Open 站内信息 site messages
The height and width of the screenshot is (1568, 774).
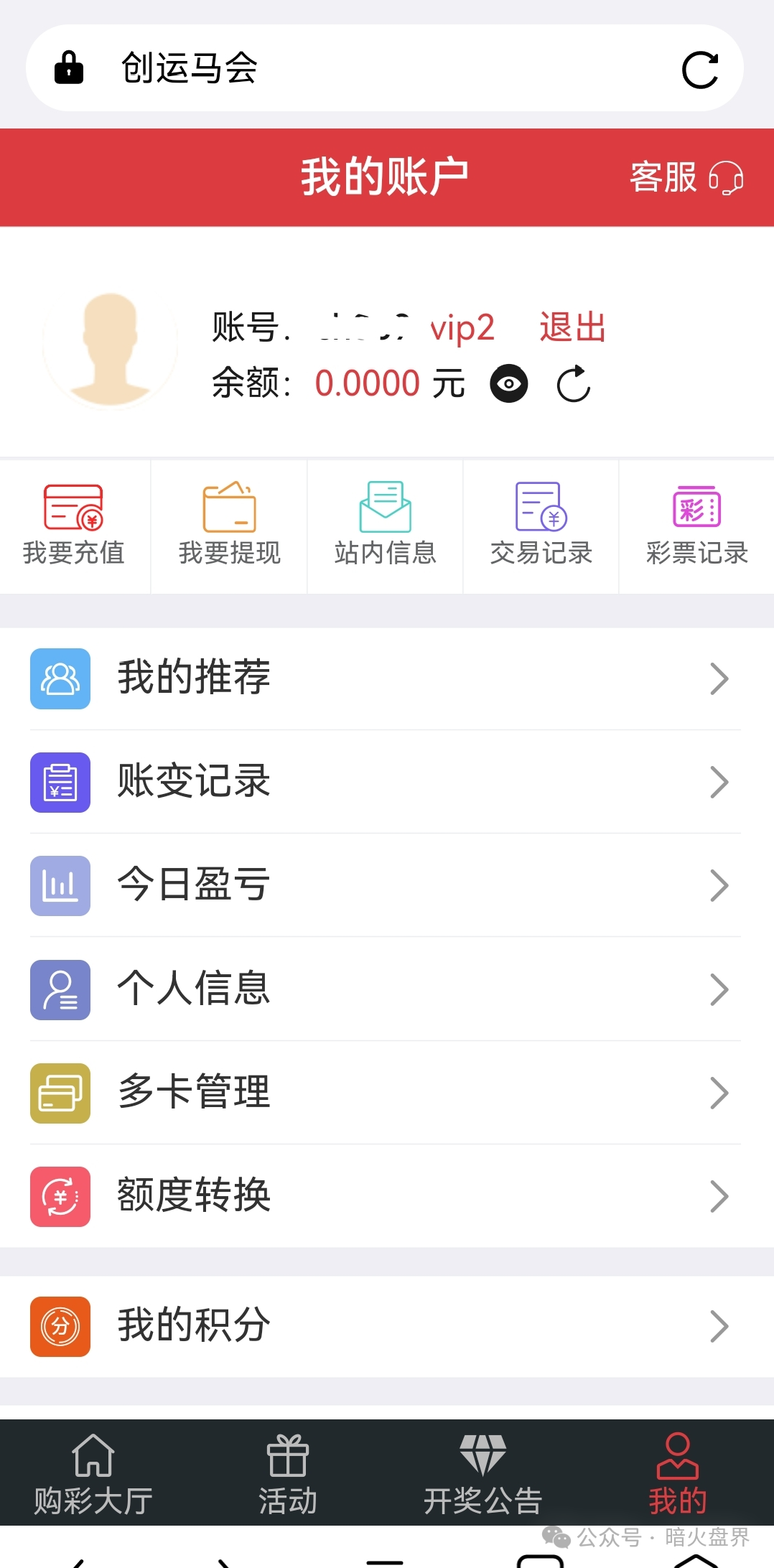pyautogui.click(x=384, y=524)
